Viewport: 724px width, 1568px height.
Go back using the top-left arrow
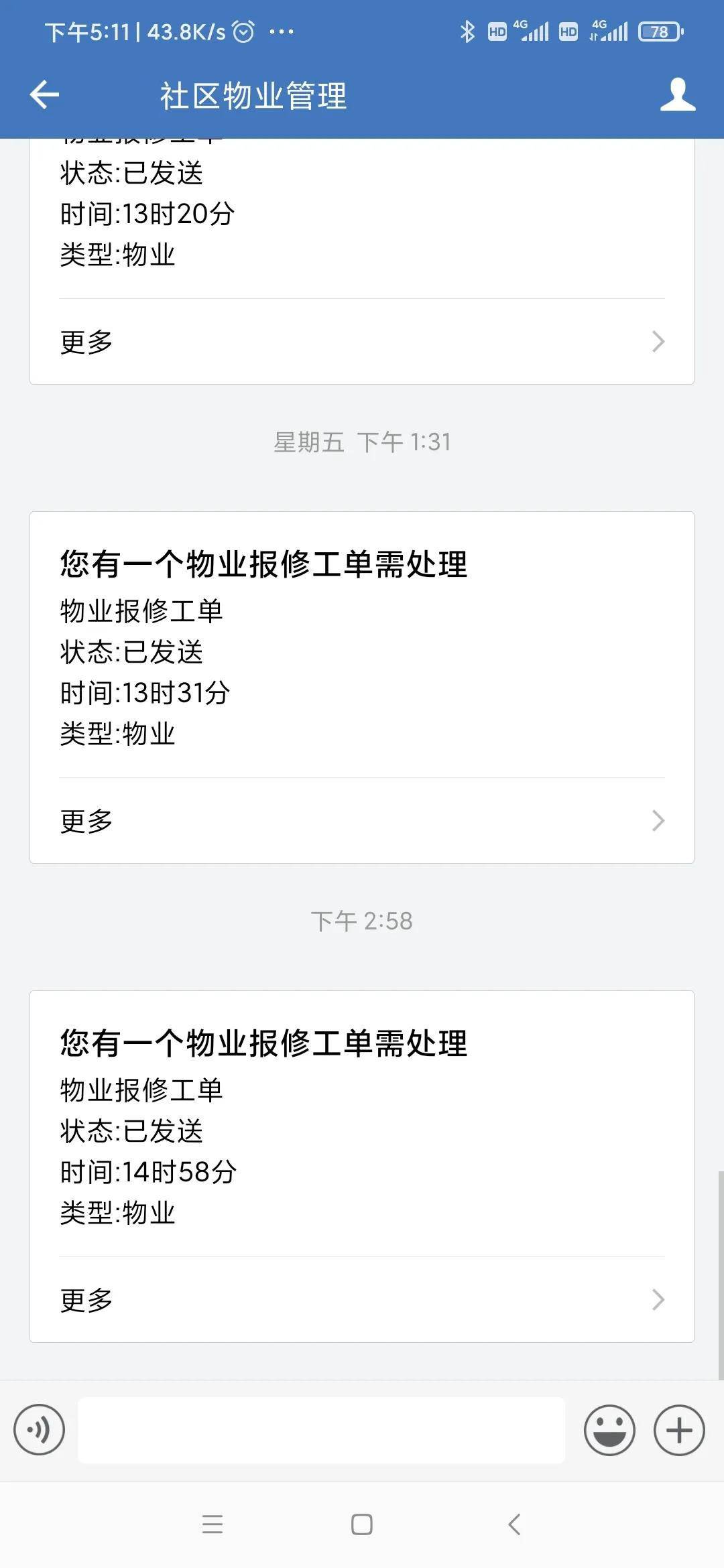coord(45,94)
